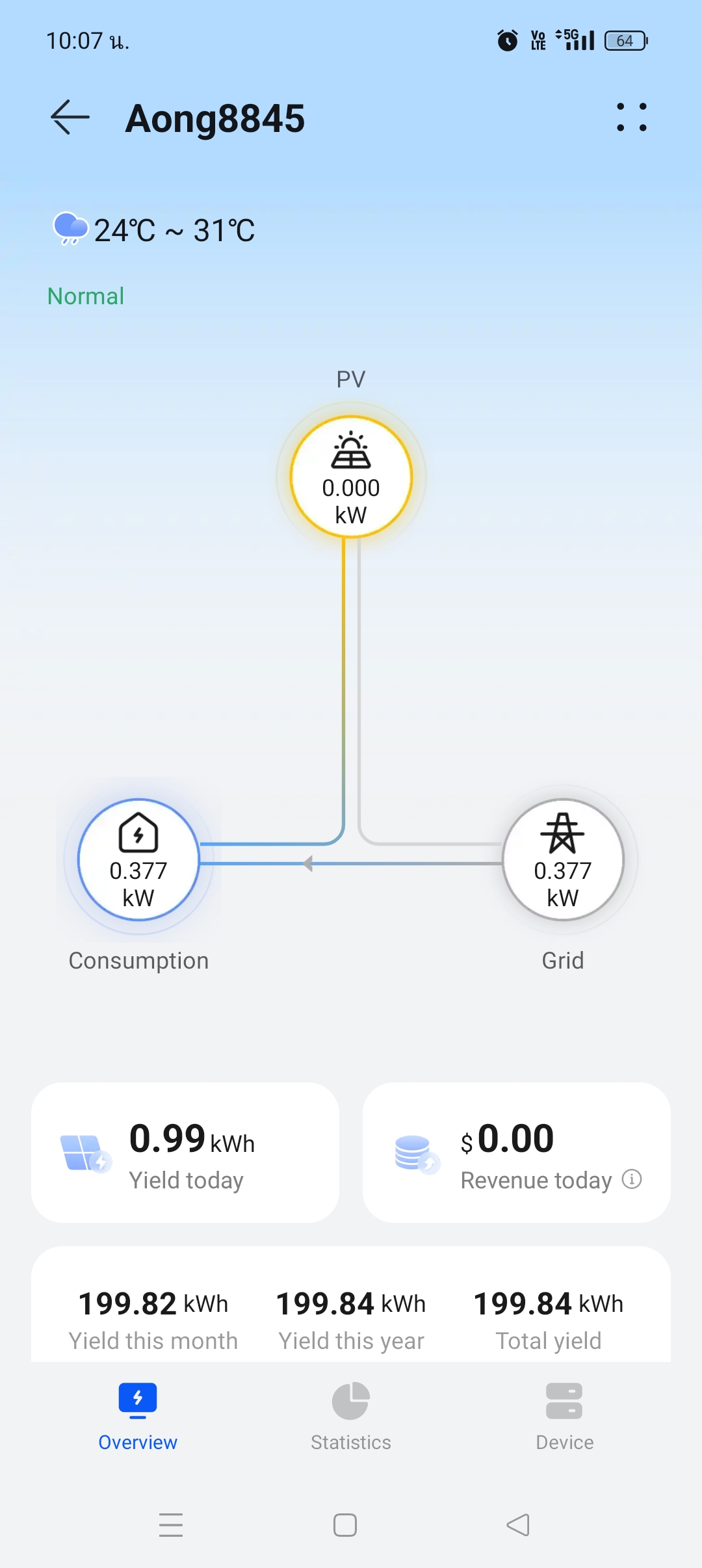This screenshot has width=702, height=1568.
Task: Tap the system home button
Action: [x=345, y=1525]
